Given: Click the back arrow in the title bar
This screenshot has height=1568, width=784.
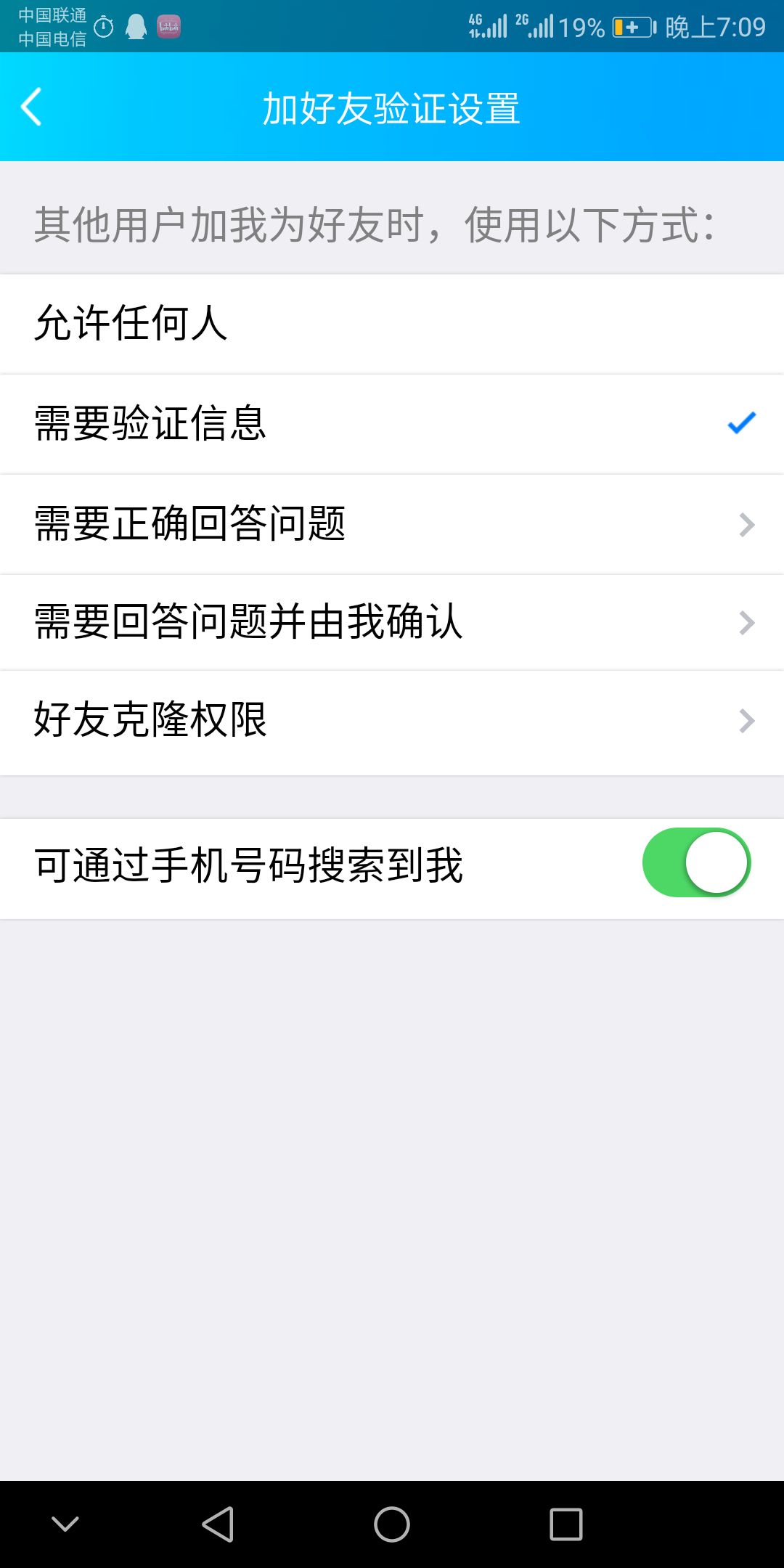Looking at the screenshot, I should [x=30, y=106].
